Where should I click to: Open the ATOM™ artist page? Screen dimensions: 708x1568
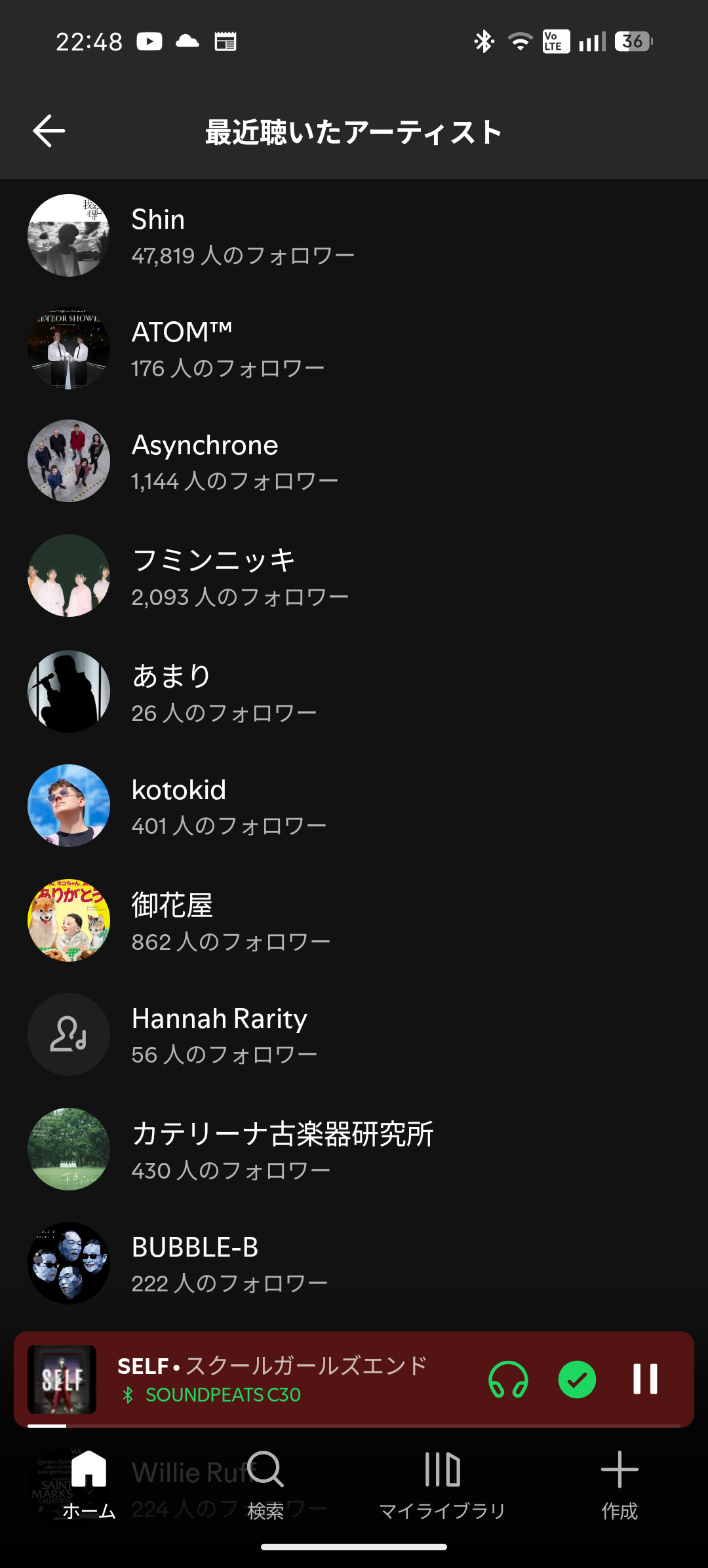(x=354, y=349)
